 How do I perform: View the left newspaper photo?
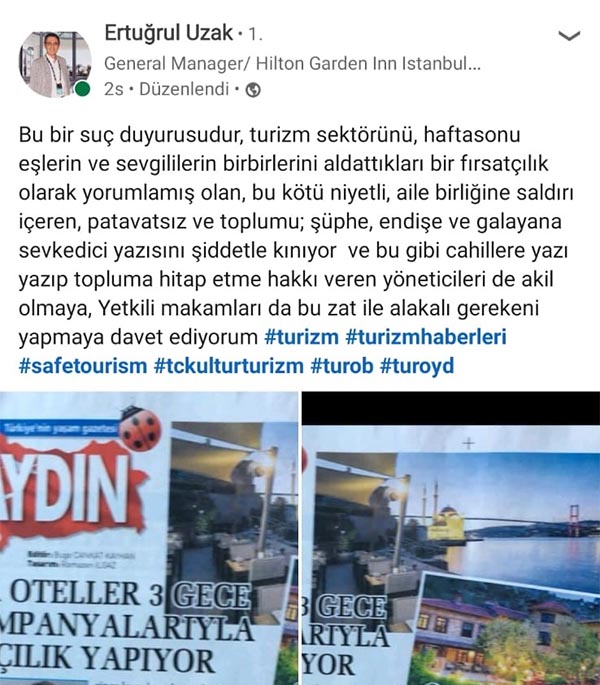pos(148,540)
